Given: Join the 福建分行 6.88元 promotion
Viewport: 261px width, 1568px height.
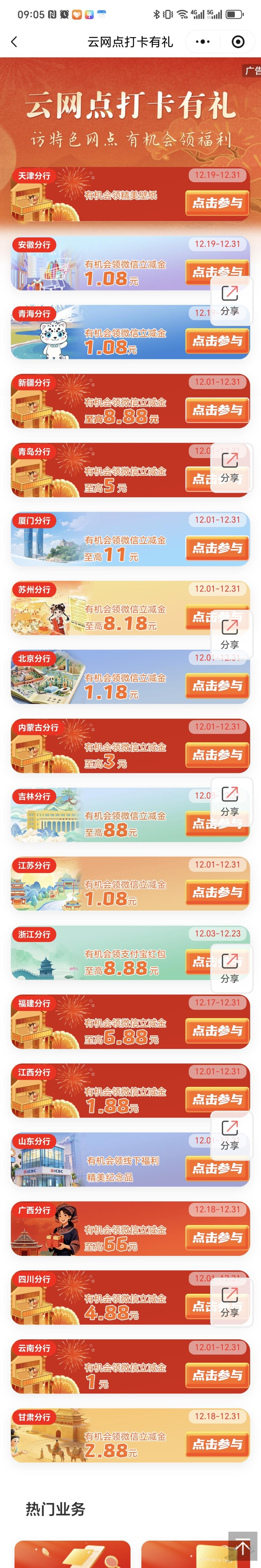Looking at the screenshot, I should (217, 1030).
